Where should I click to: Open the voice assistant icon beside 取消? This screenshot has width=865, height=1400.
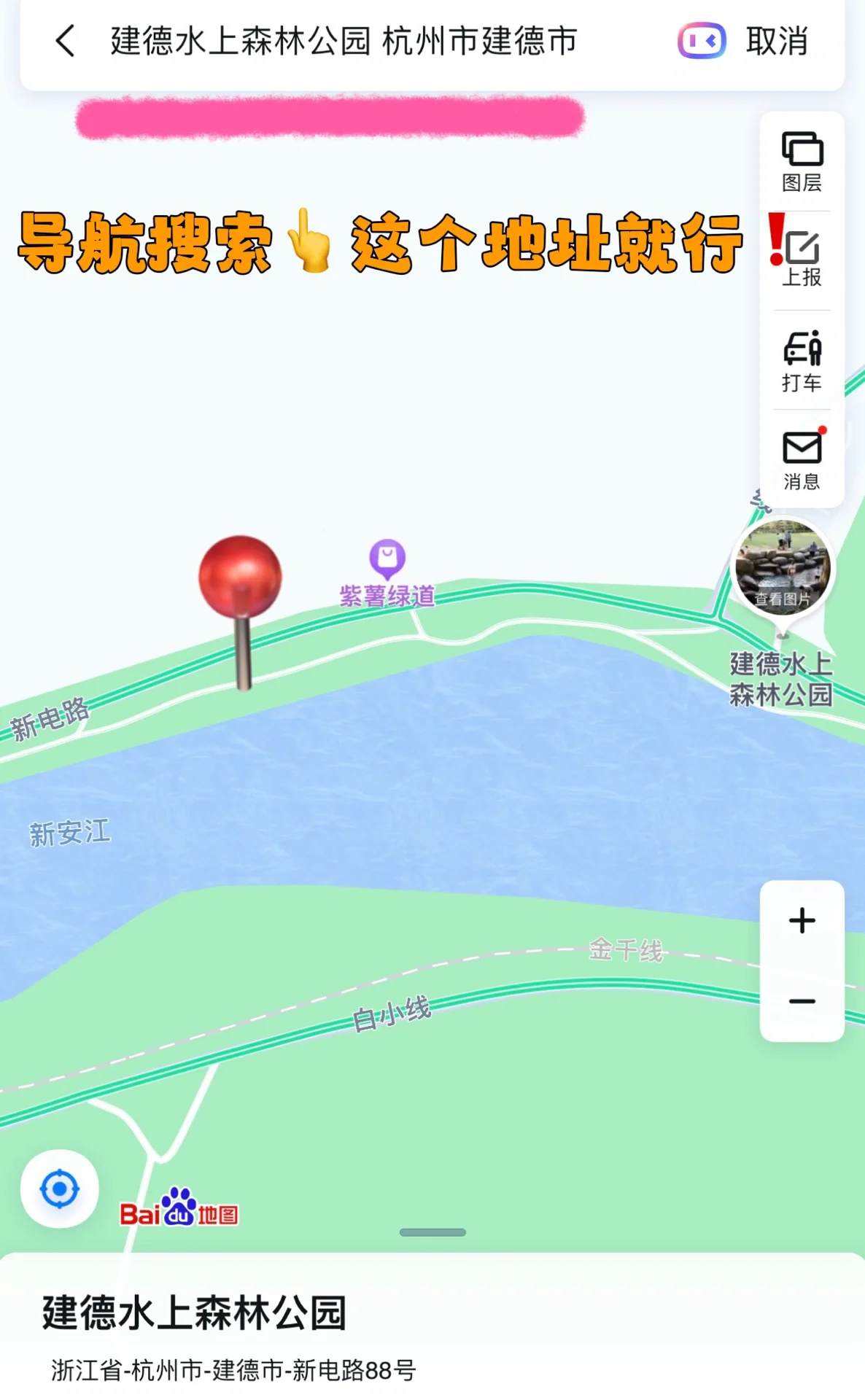tap(702, 41)
